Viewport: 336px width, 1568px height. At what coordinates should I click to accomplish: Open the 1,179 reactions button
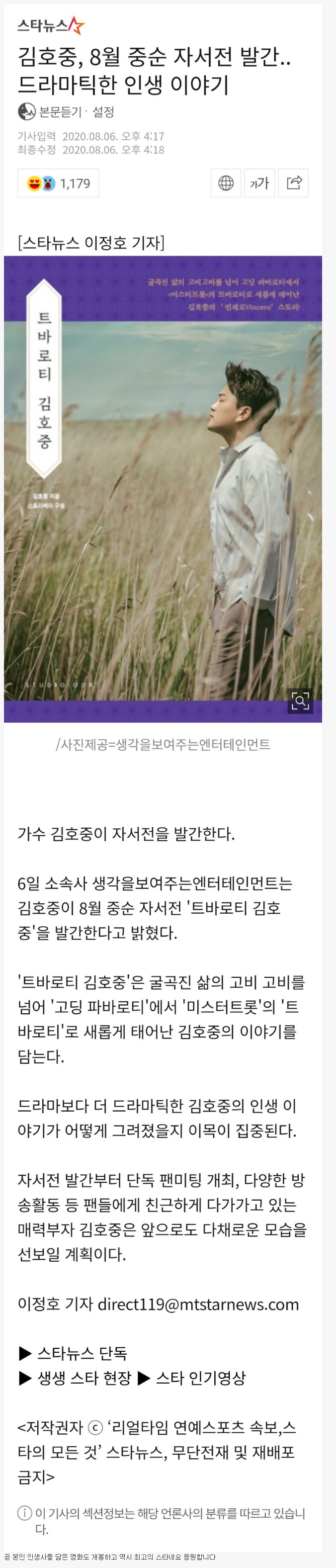(x=59, y=183)
